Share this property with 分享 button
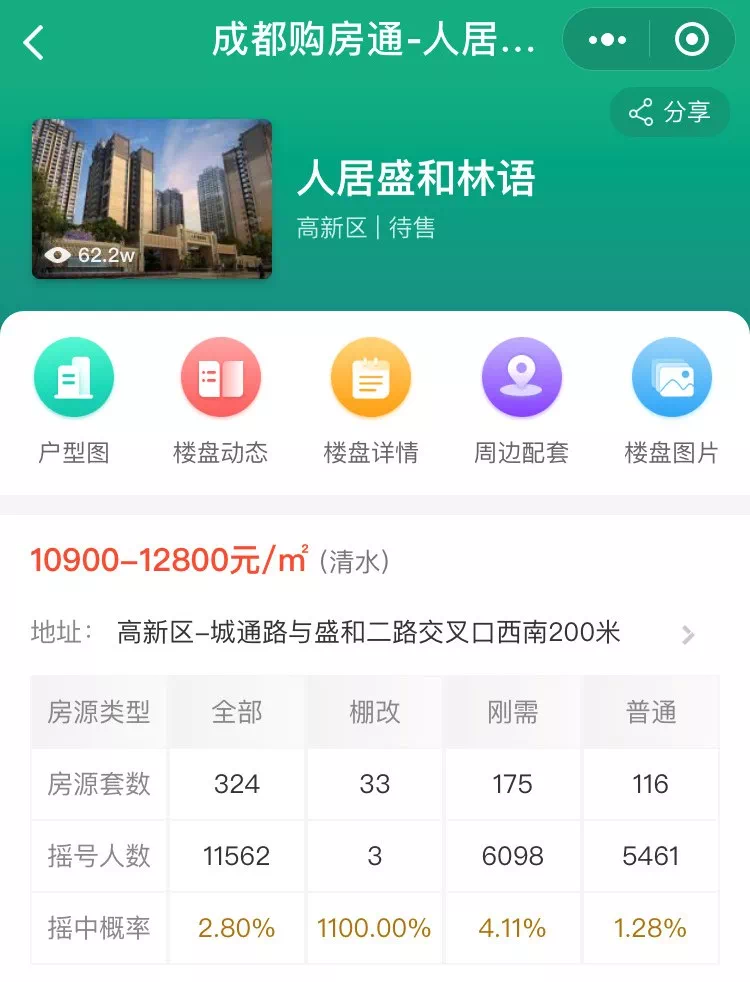Screen dimensions: 750x982 tap(670, 112)
